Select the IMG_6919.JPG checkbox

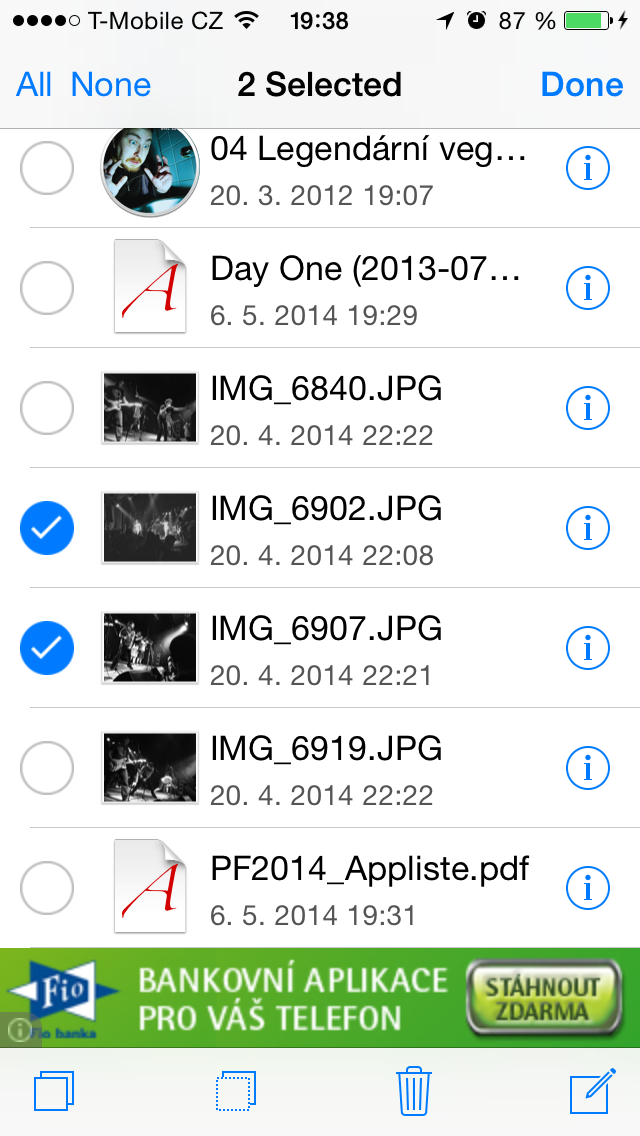47,768
